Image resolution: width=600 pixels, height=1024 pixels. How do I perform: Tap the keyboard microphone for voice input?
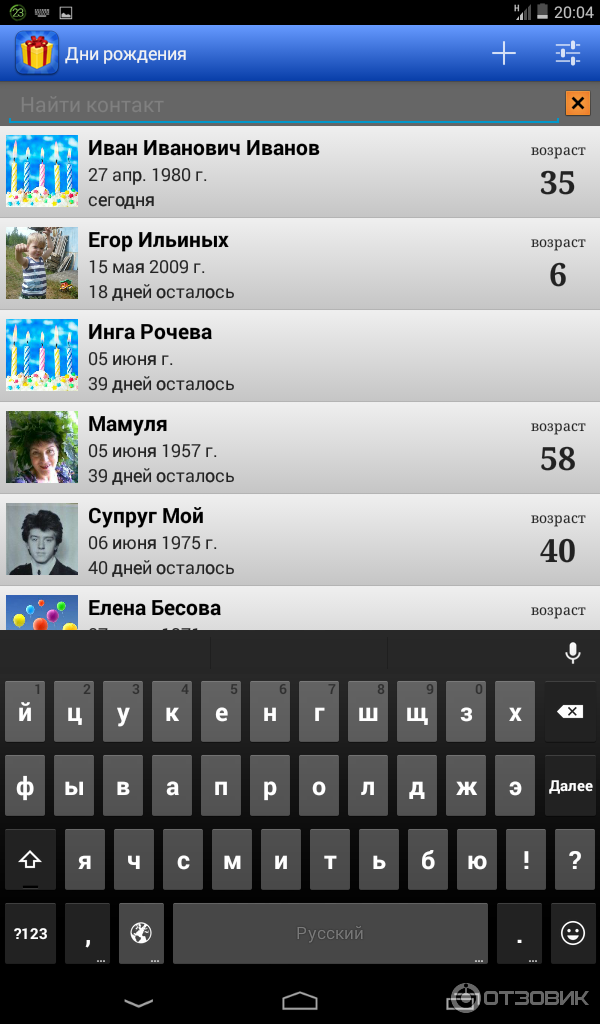tap(572, 653)
